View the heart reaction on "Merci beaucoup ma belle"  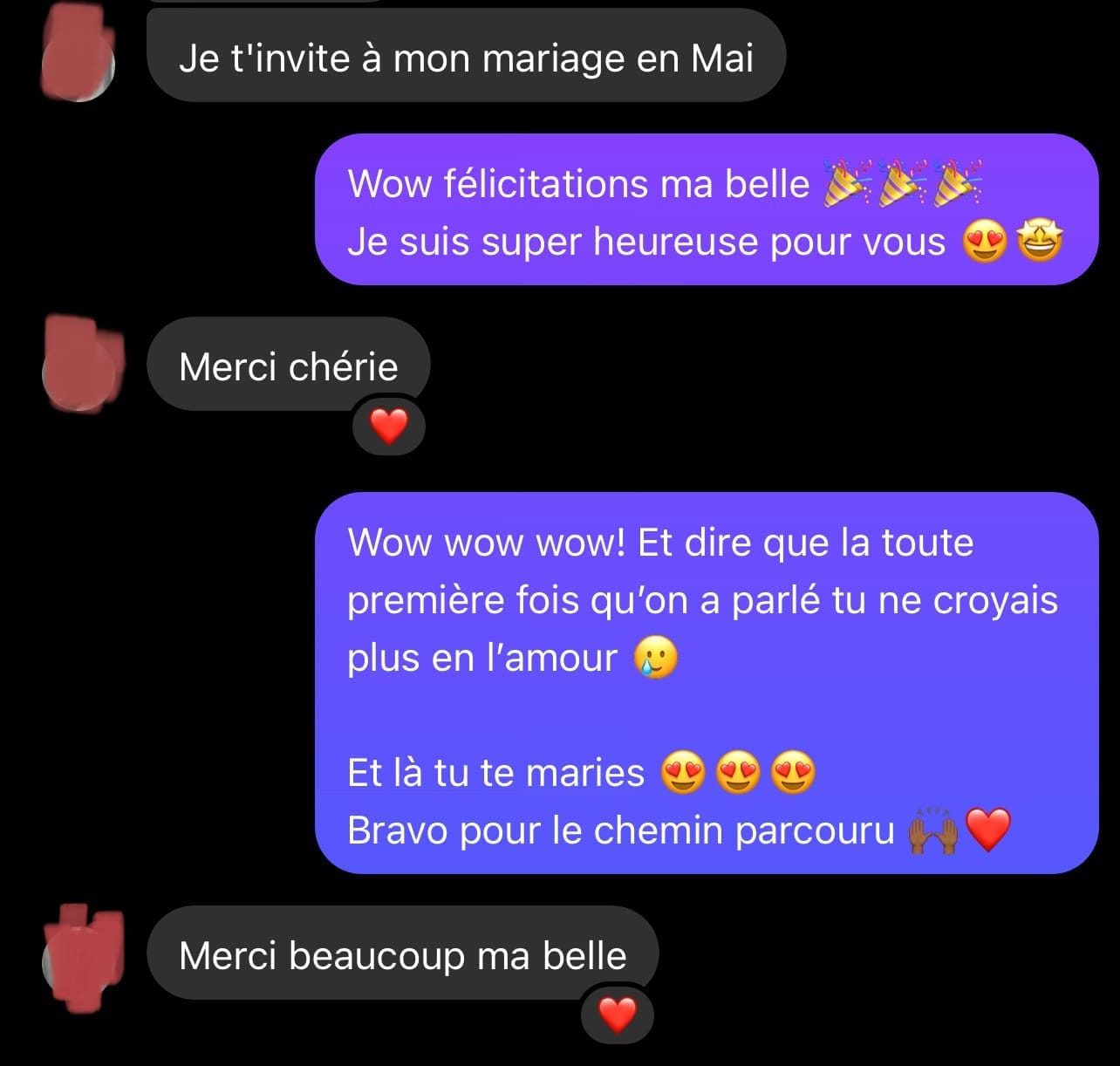coord(618,1015)
